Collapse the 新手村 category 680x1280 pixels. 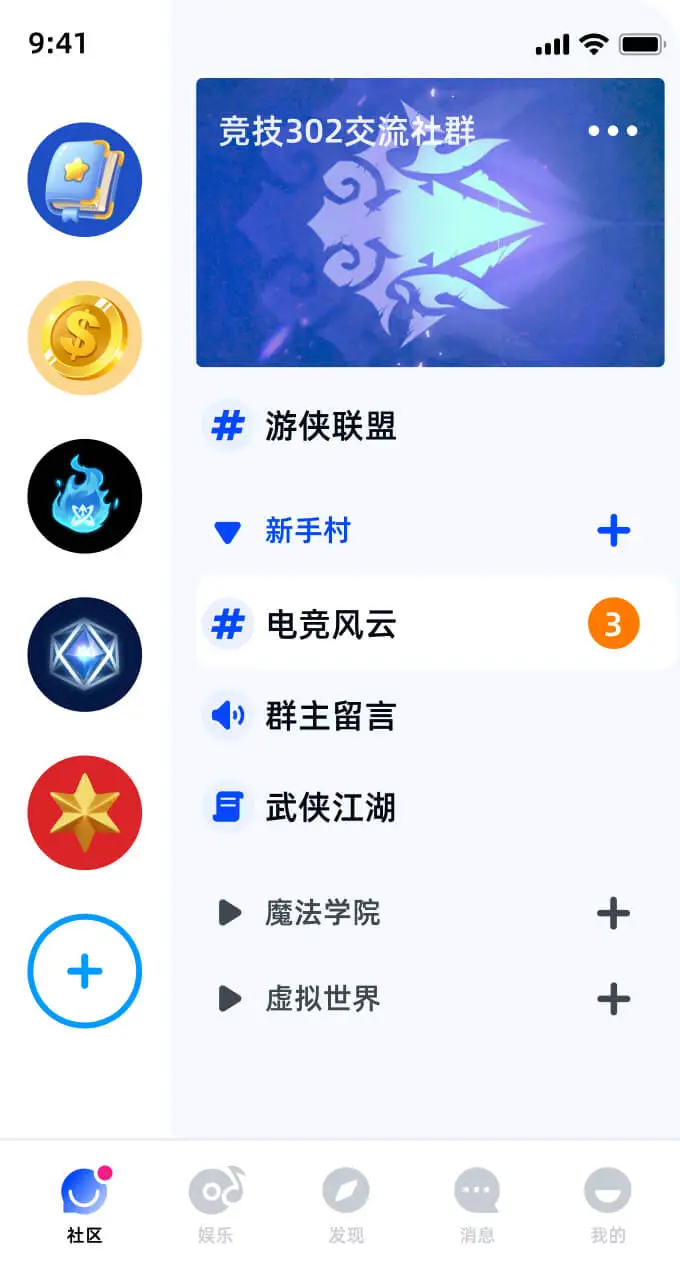228,532
